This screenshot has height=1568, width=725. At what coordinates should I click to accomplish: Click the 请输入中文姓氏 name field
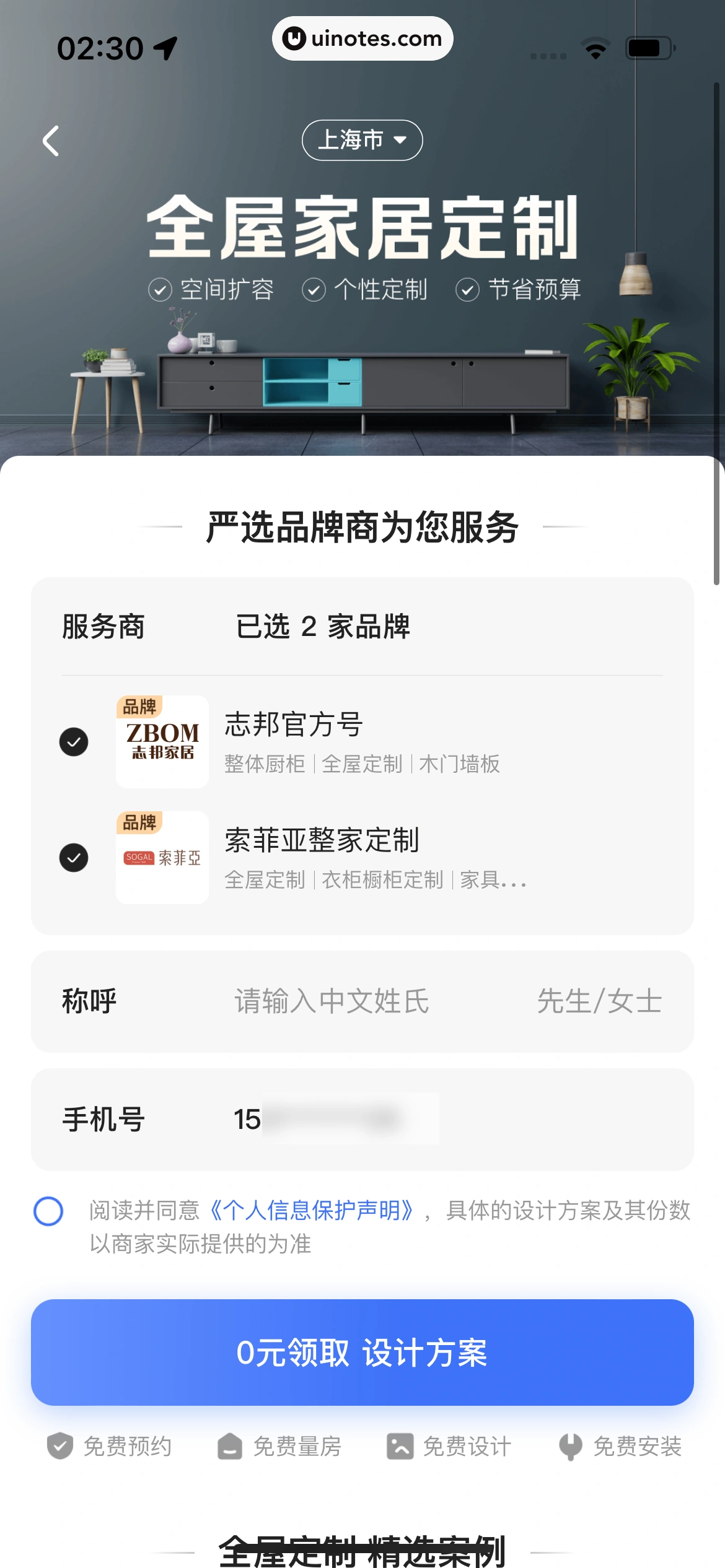tap(331, 1002)
